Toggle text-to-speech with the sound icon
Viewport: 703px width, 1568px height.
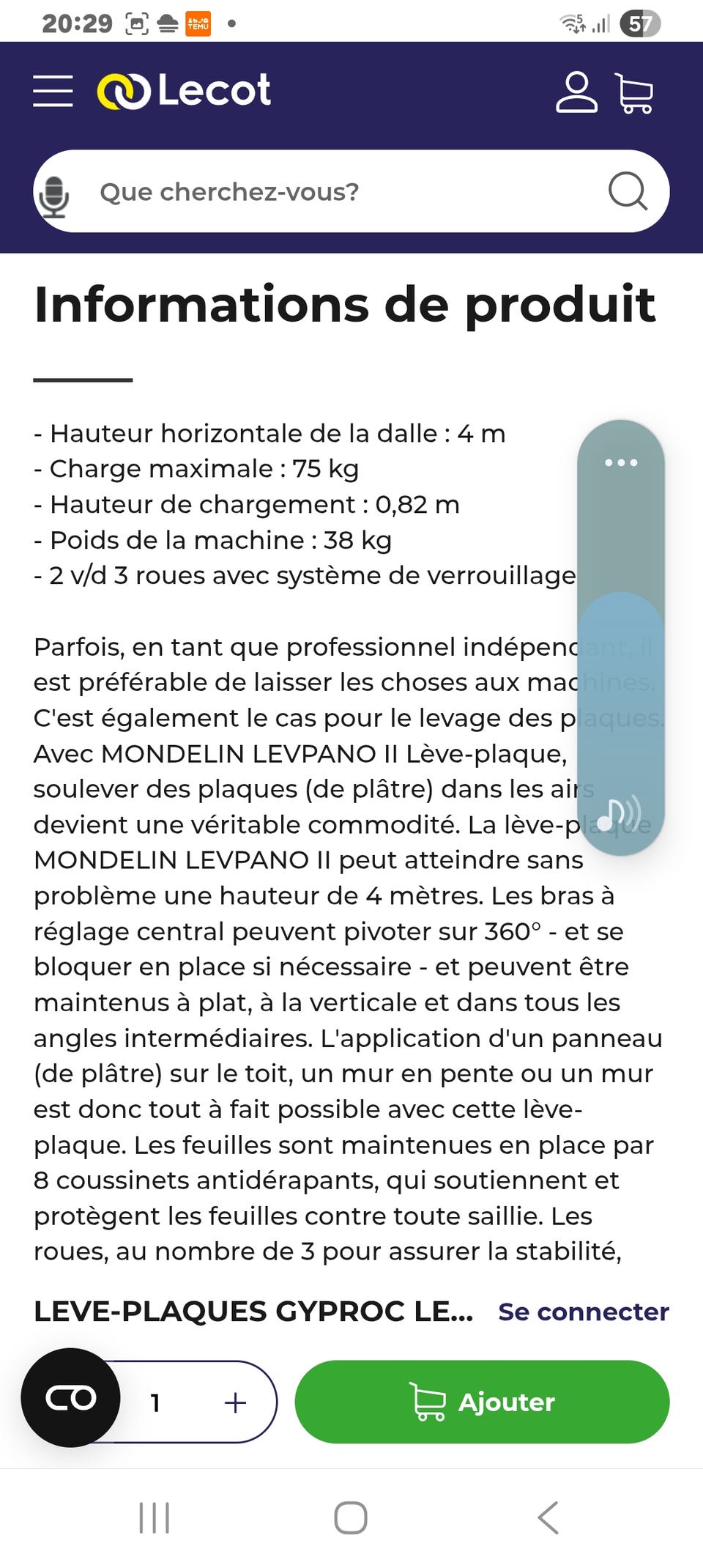click(619, 813)
